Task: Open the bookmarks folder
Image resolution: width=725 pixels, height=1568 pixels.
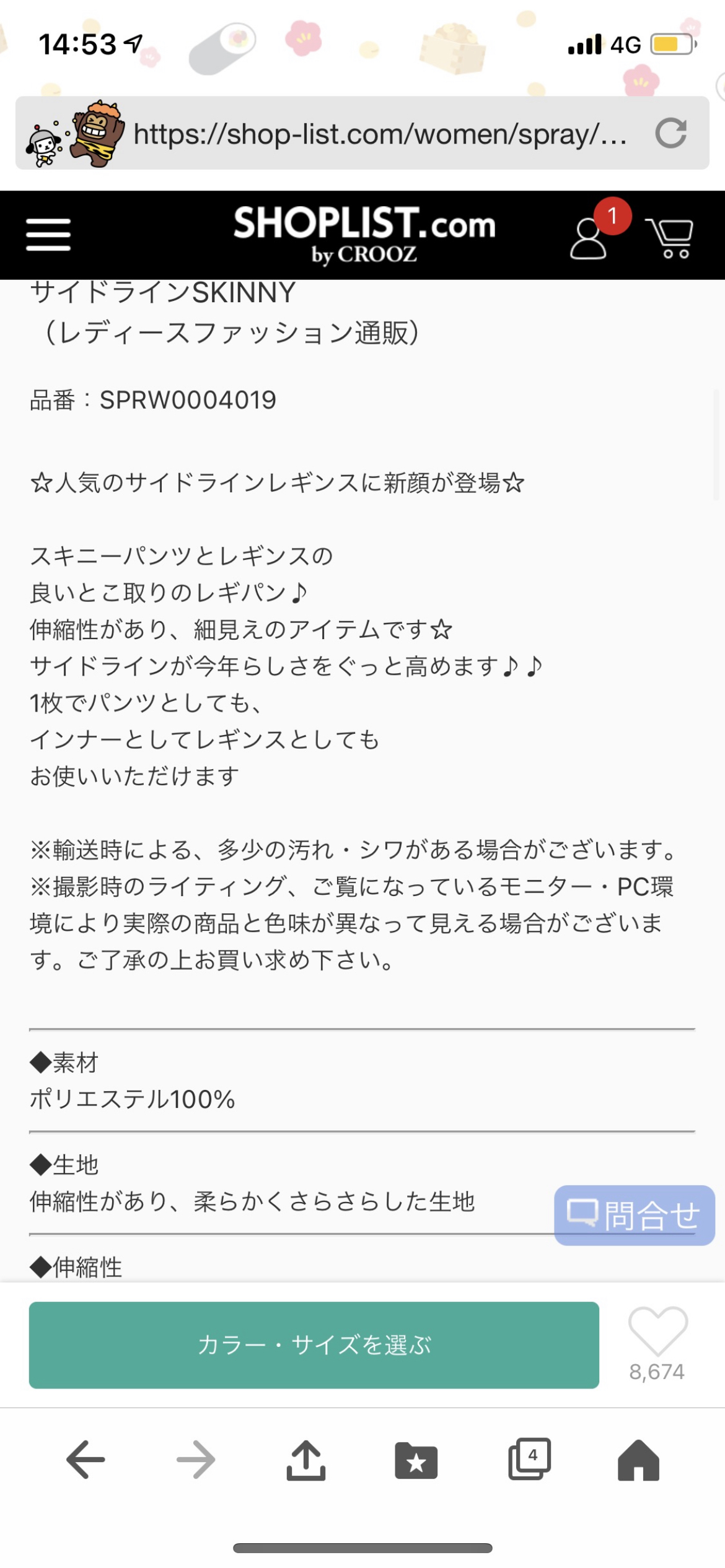Action: pos(416,1460)
